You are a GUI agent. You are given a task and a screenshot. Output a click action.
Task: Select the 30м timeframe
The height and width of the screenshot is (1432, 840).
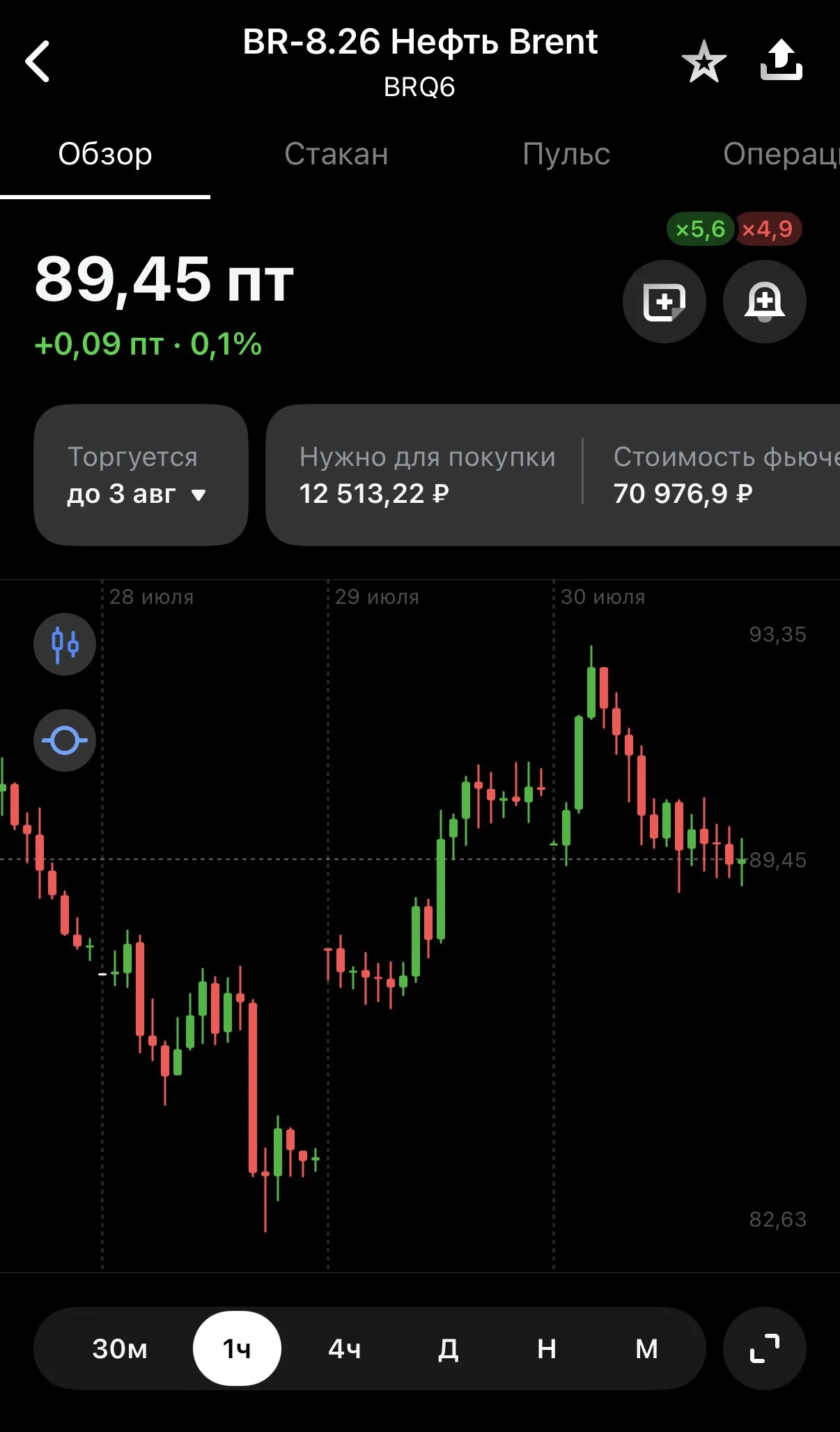tap(120, 1349)
